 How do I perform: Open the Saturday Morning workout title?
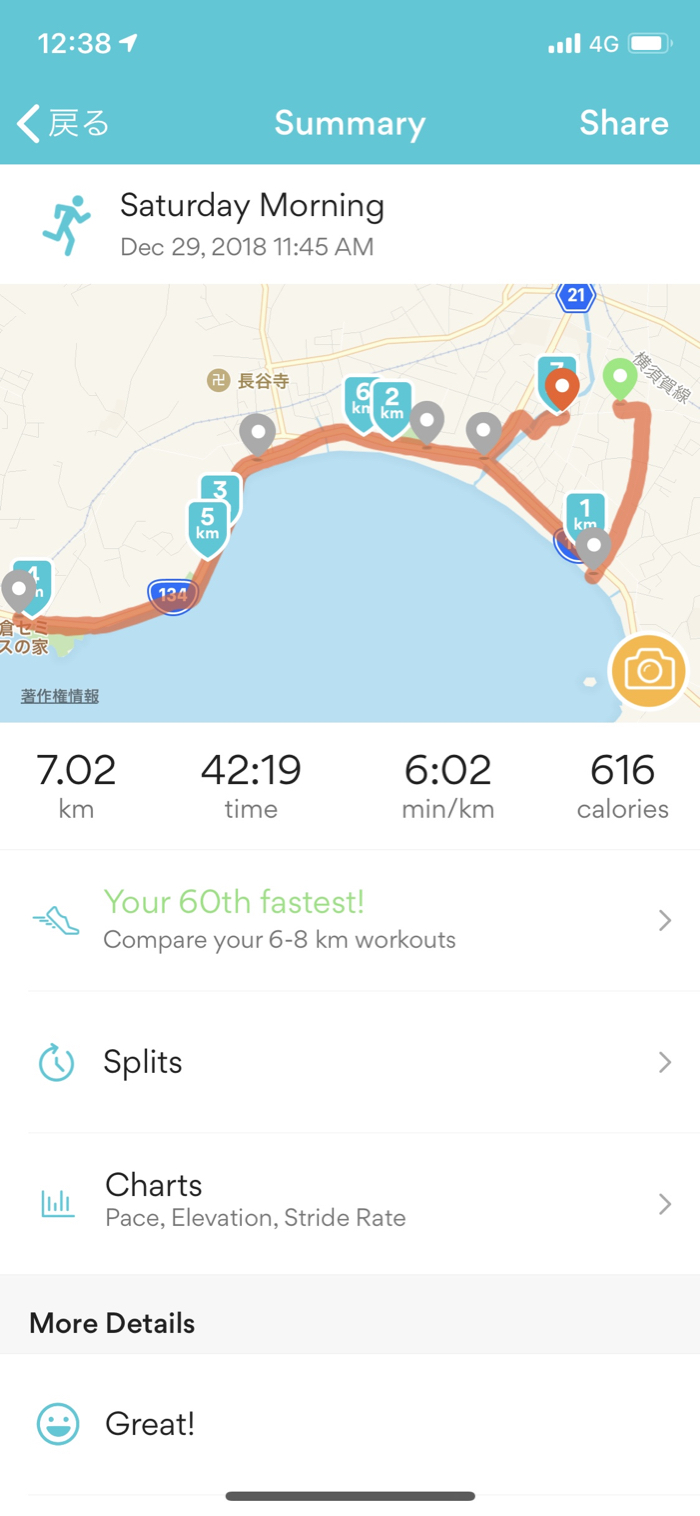point(252,207)
